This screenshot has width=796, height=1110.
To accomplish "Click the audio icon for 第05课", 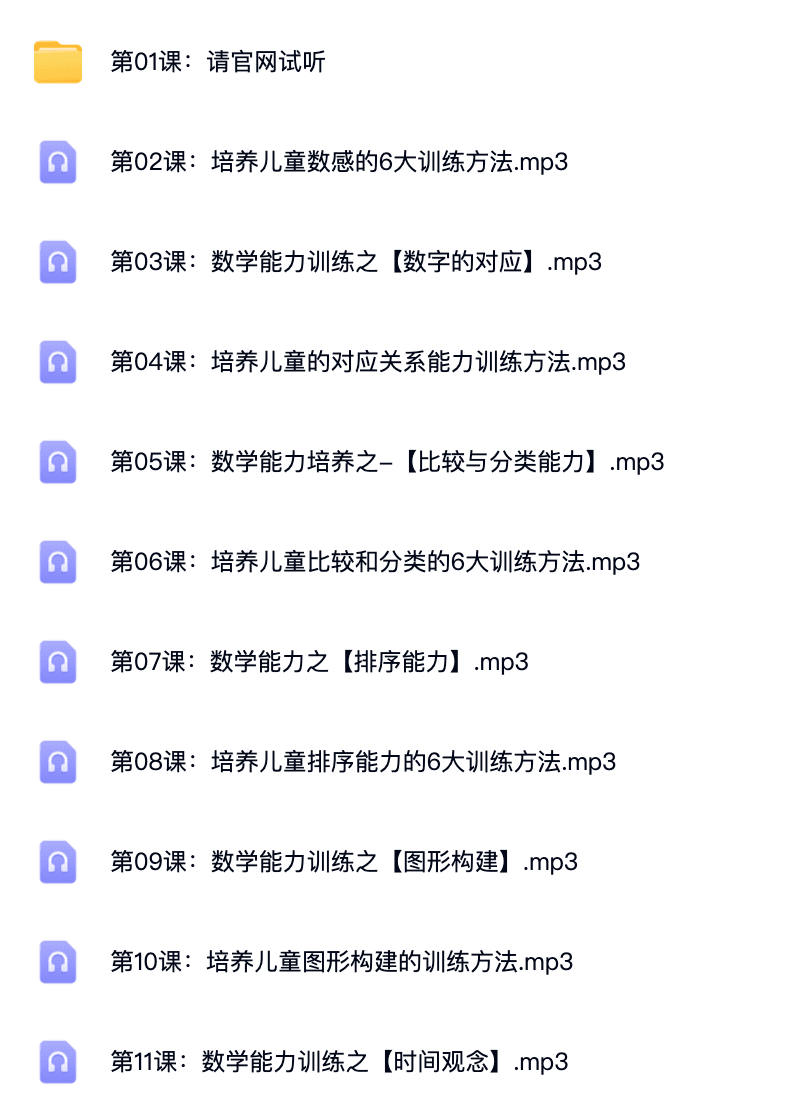I will [x=57, y=462].
